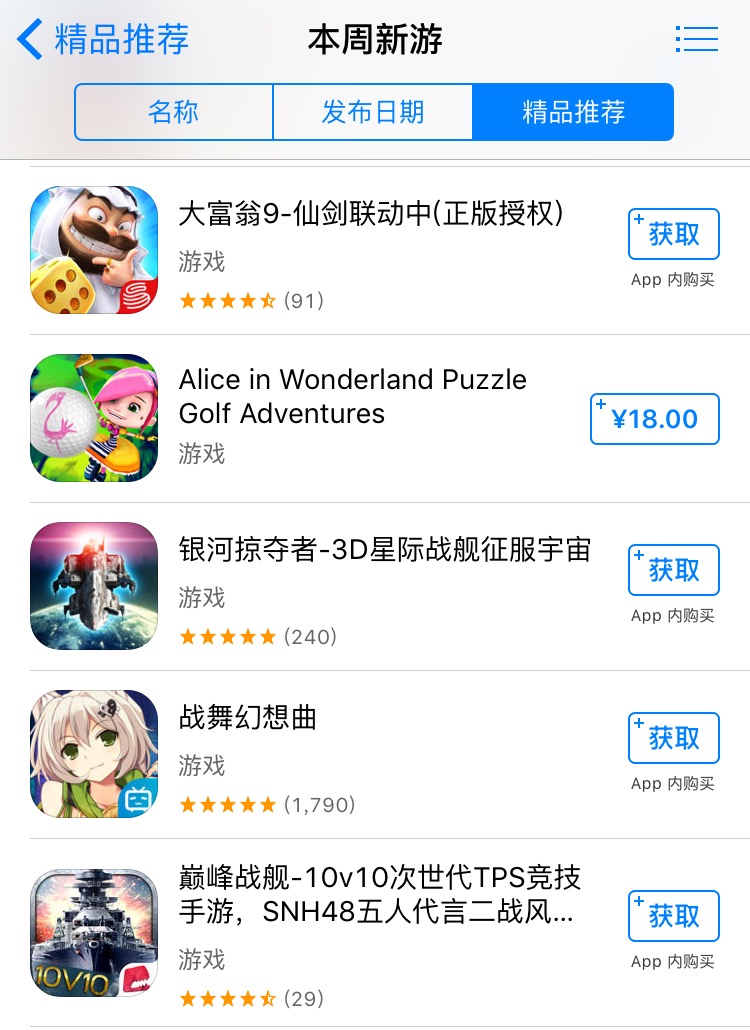Buy Alice in Wonderland for ¥18.00
The image size is (750, 1030).
tap(655, 418)
